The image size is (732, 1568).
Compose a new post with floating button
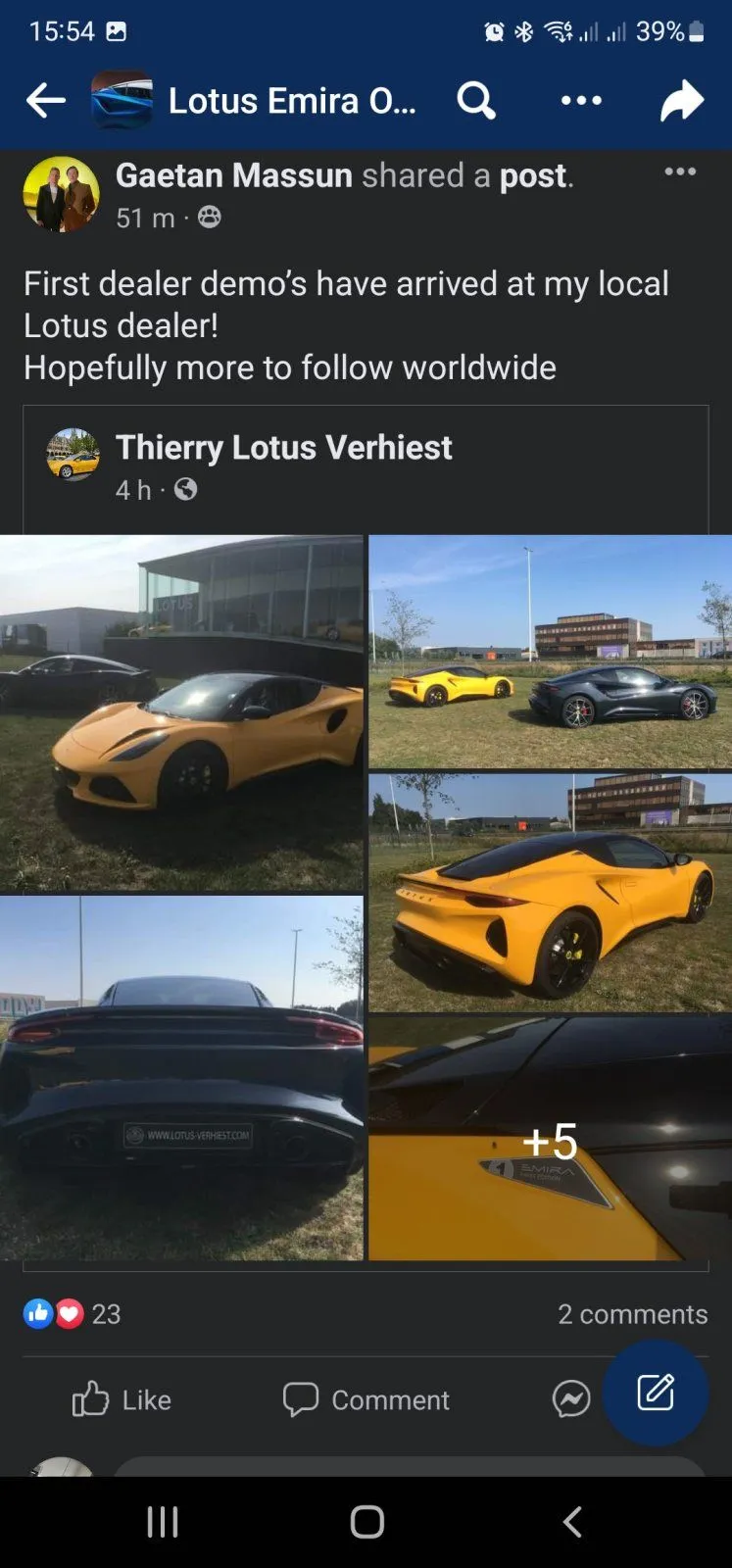(x=655, y=1393)
